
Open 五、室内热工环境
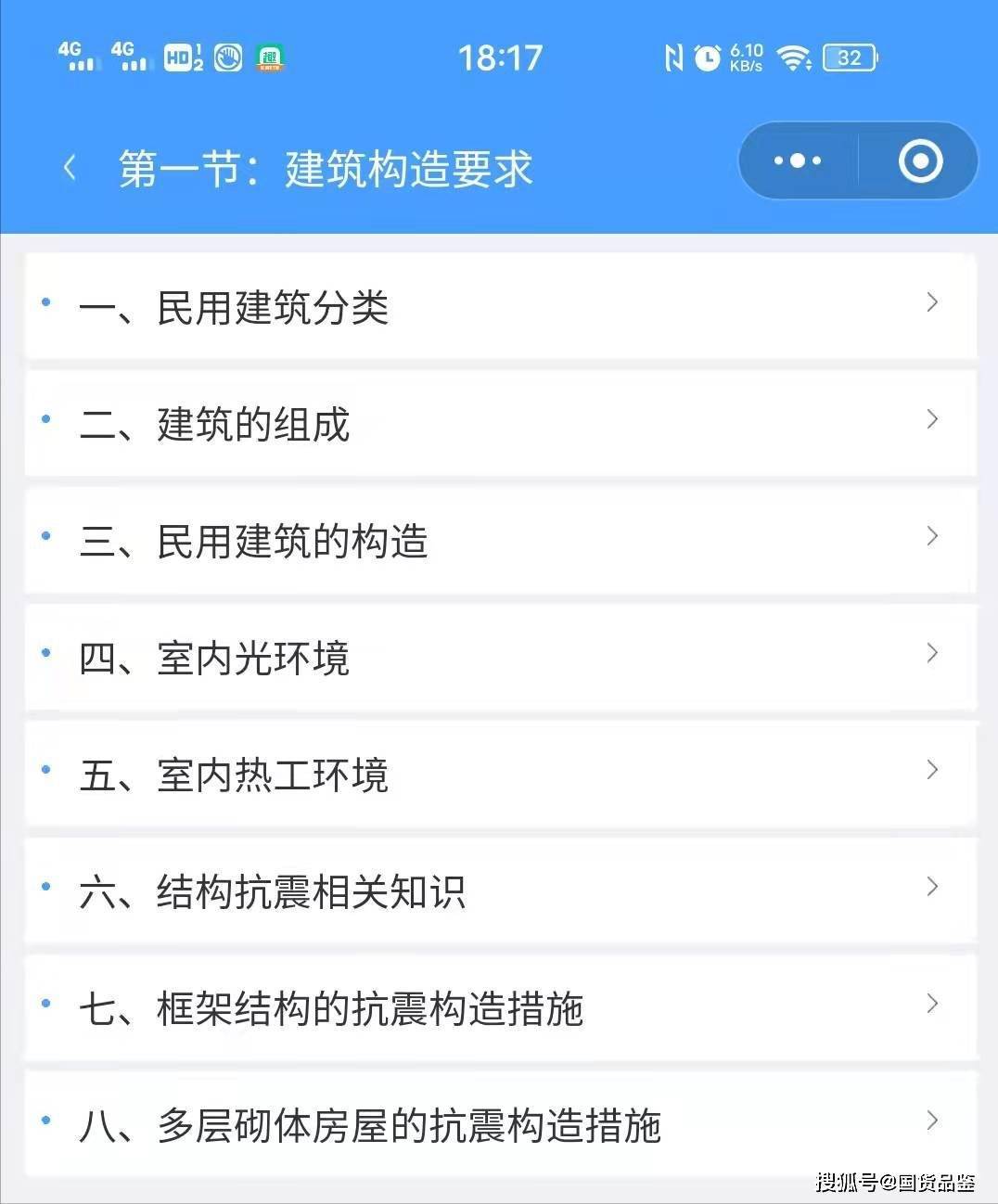click(500, 774)
